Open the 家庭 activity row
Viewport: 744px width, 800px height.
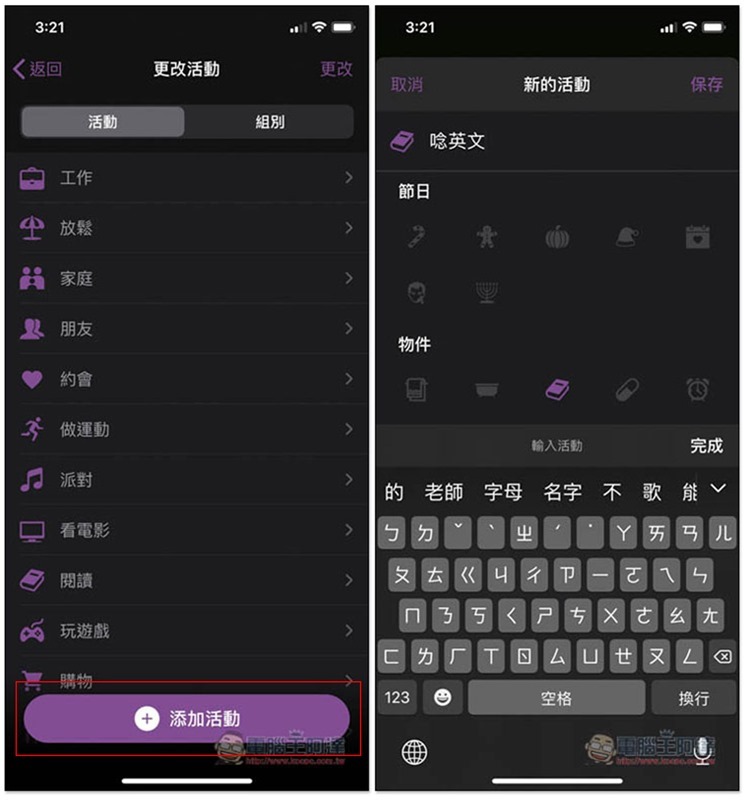click(x=186, y=279)
